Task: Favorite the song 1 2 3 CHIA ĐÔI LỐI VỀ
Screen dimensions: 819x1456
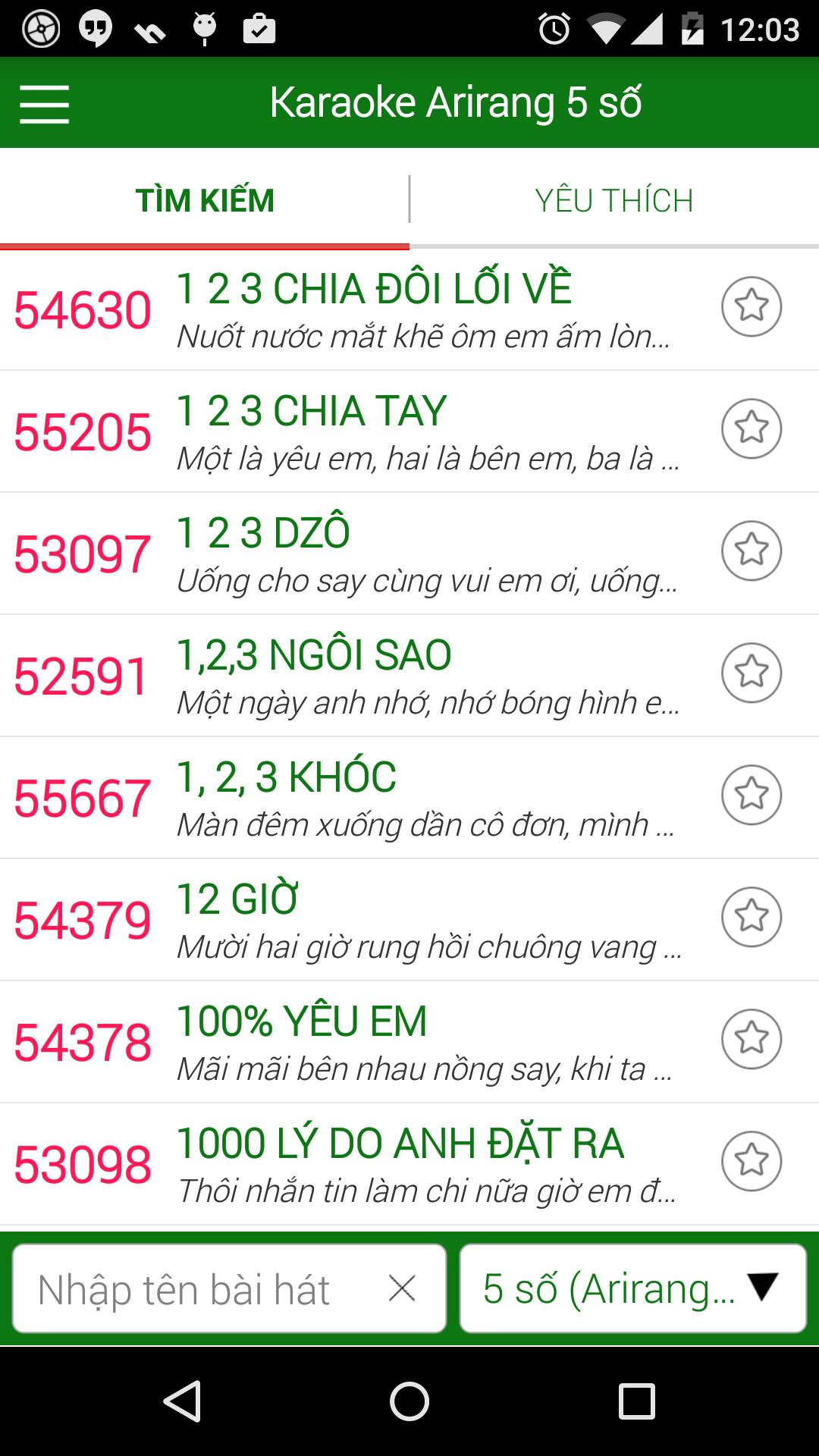Action: (751, 306)
